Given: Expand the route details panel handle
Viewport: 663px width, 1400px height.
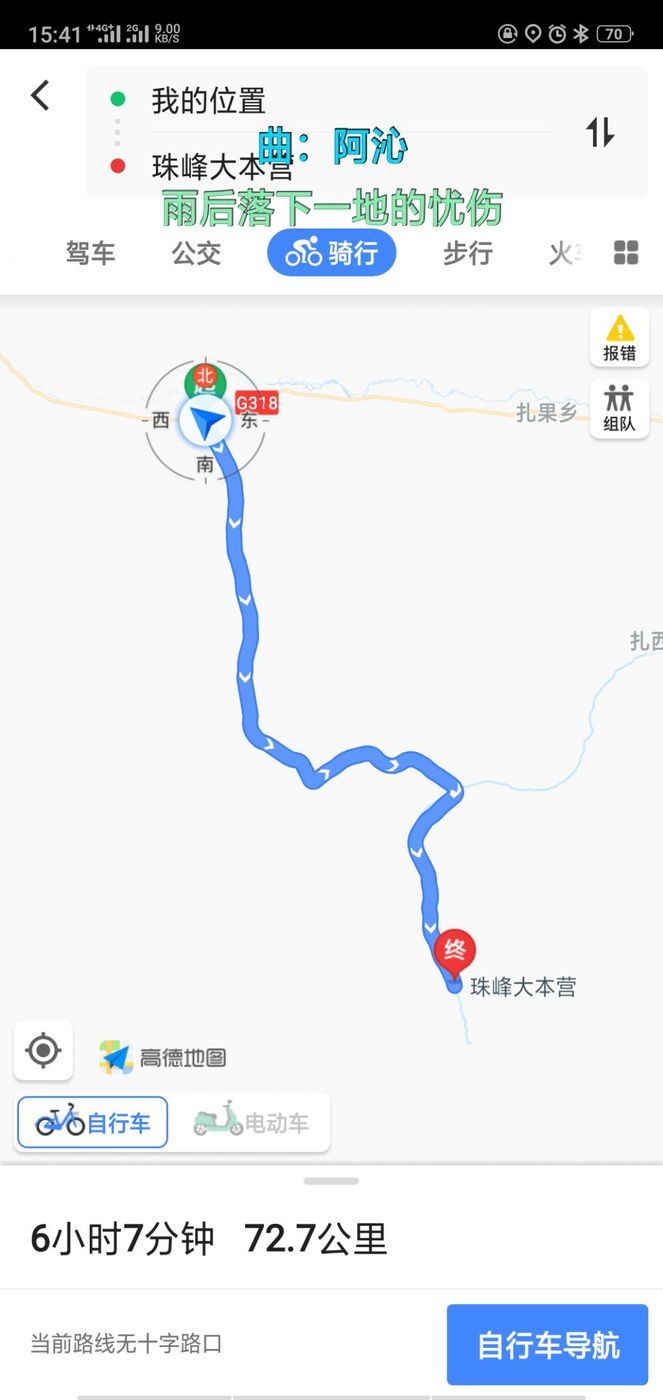Looking at the screenshot, I should coord(331,1181).
